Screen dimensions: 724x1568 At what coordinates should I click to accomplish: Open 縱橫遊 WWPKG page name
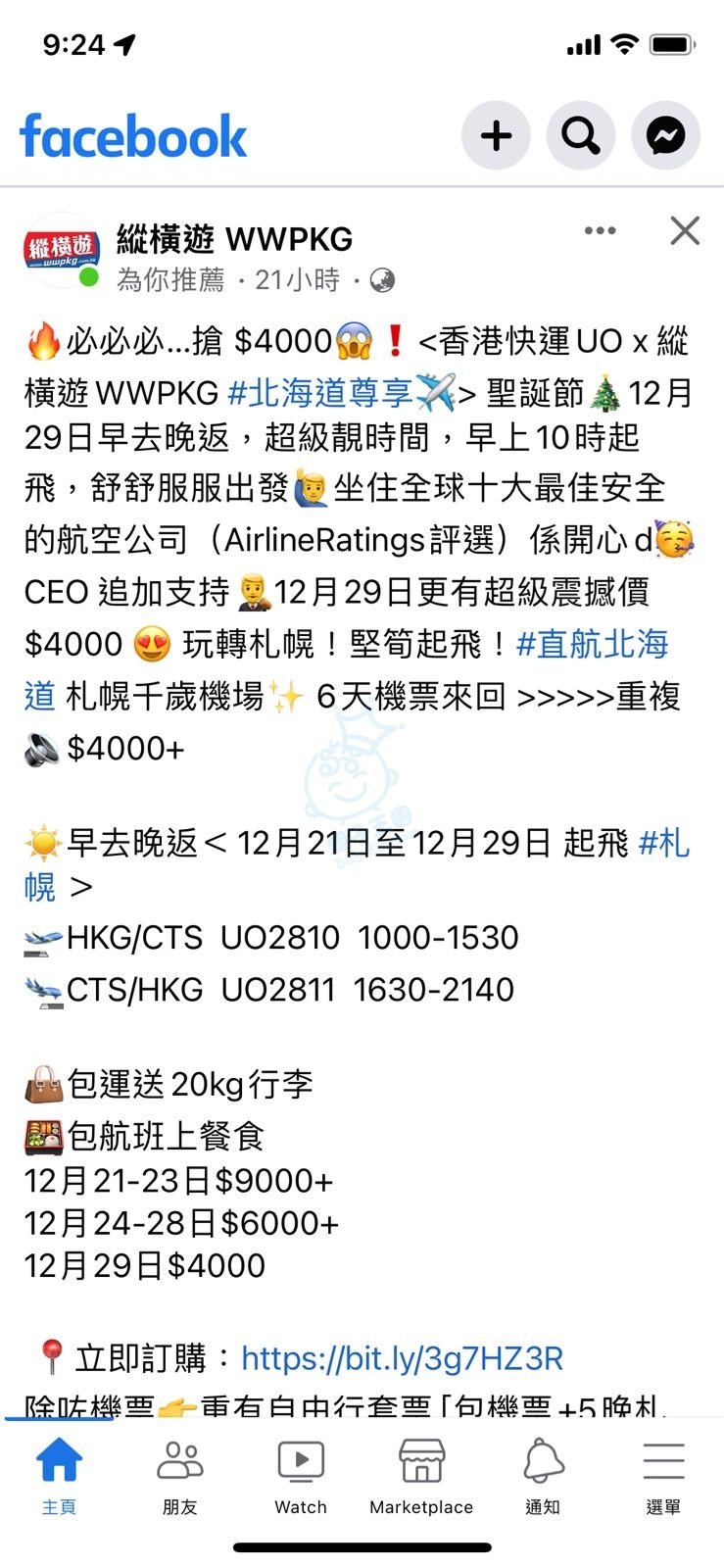[x=234, y=238]
